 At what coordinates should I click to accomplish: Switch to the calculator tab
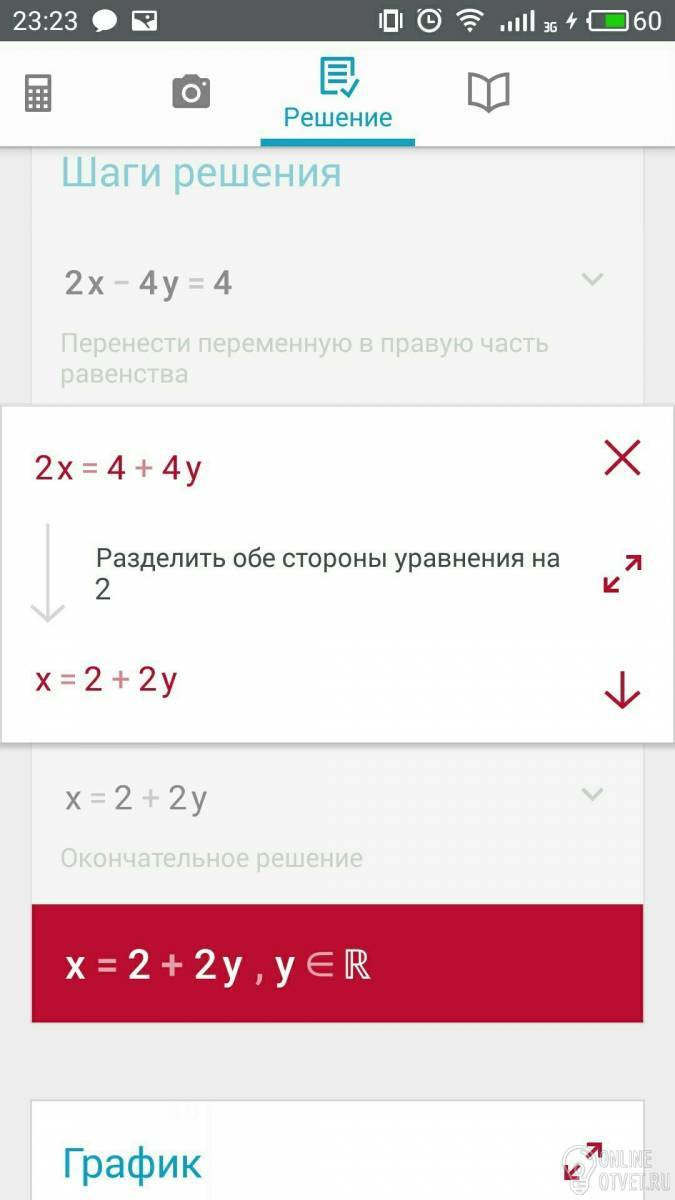coord(38,93)
